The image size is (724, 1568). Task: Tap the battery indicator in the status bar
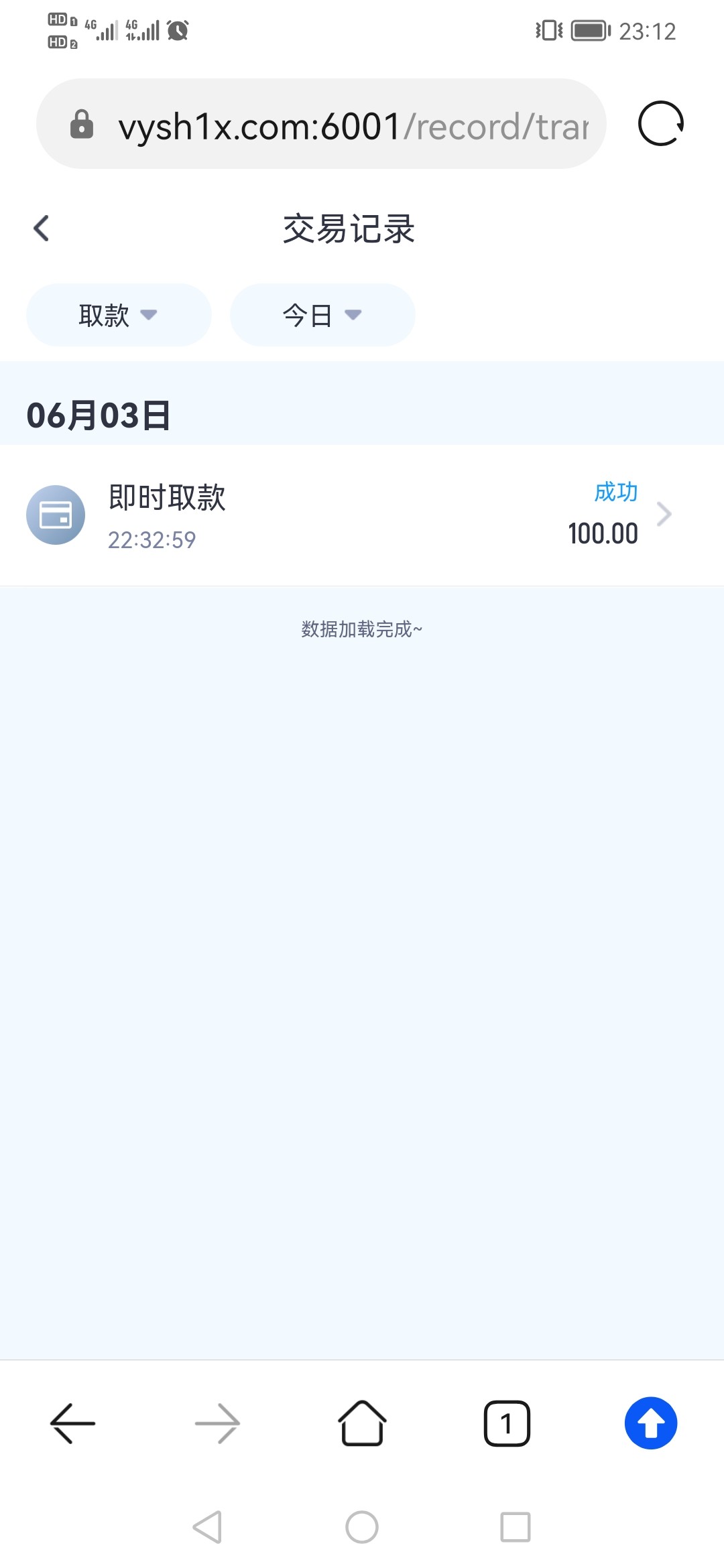coord(587,30)
